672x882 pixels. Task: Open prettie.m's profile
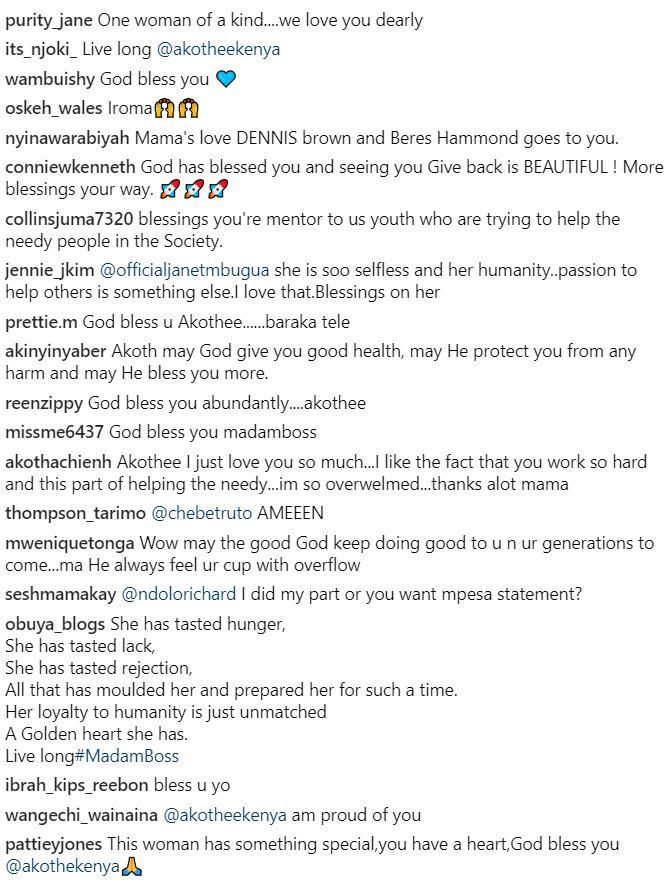[x=41, y=322]
